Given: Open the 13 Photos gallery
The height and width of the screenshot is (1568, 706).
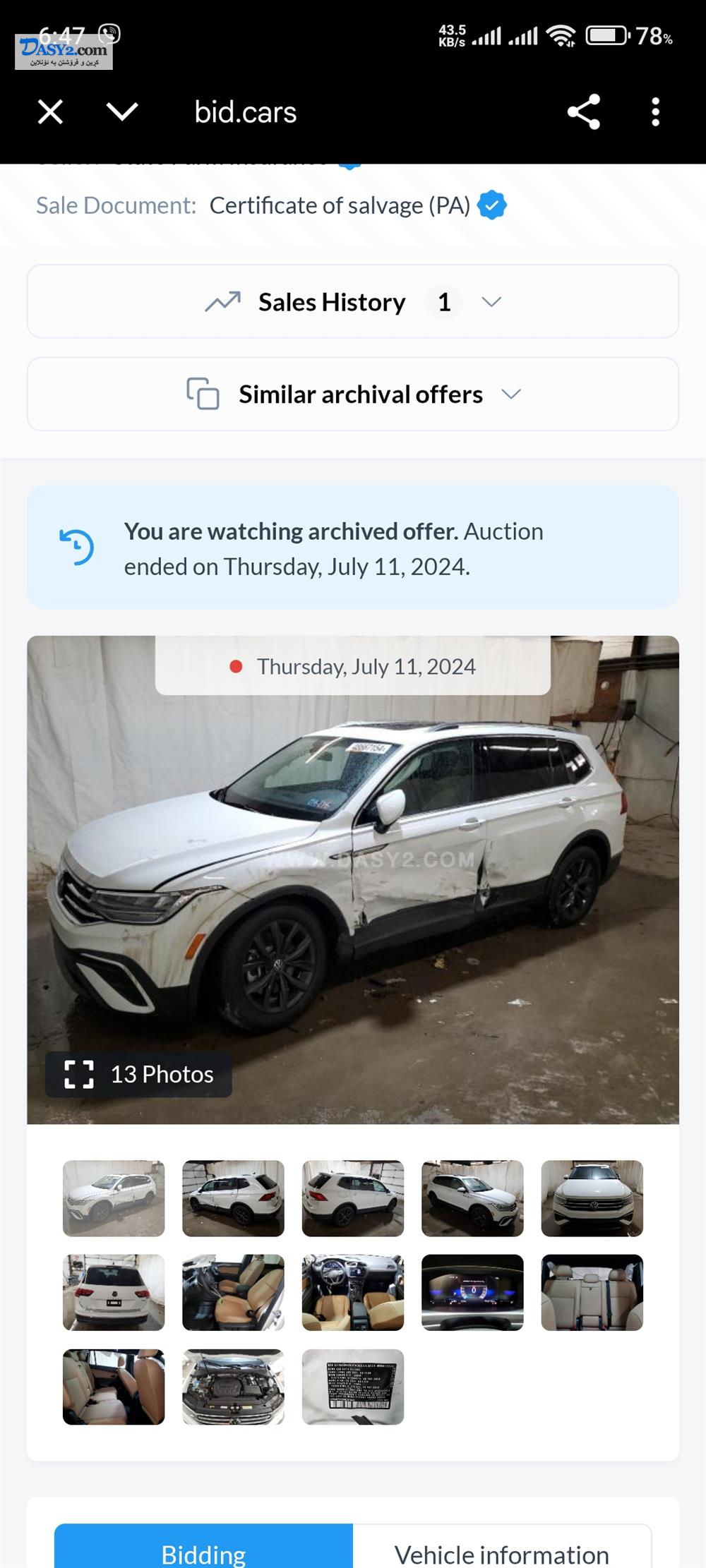Looking at the screenshot, I should click(x=138, y=1074).
